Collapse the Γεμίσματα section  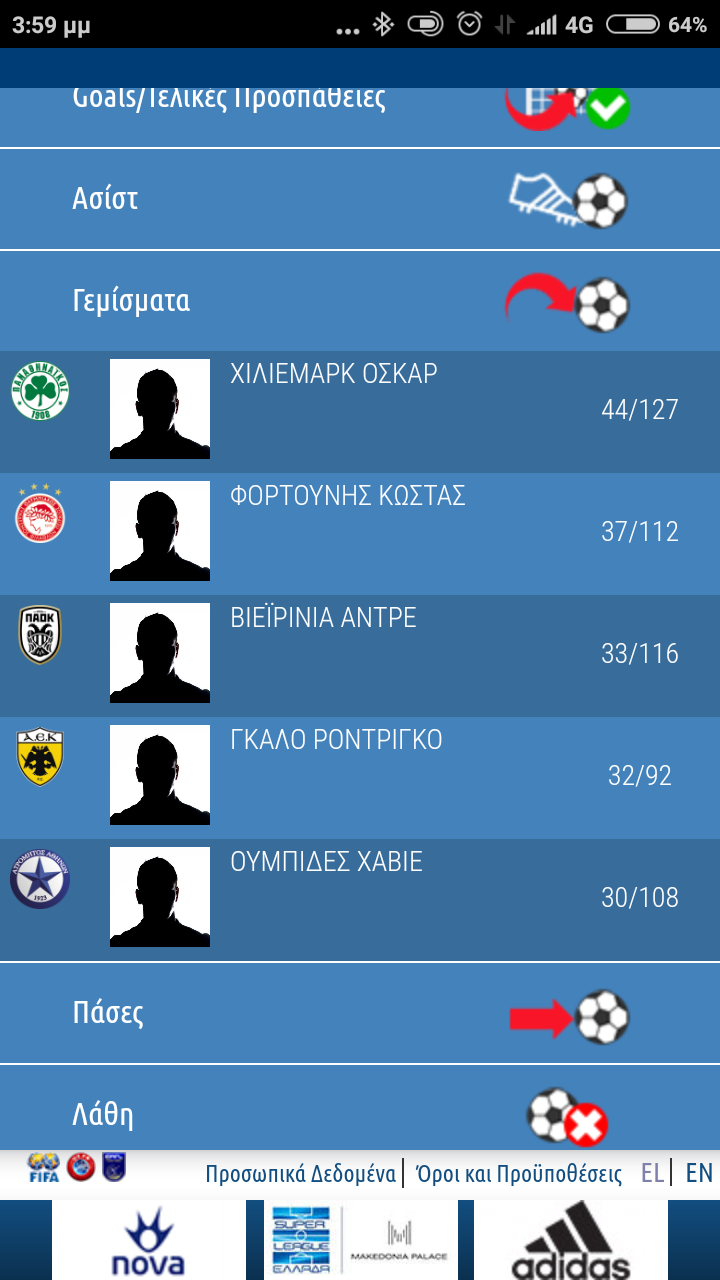360,301
